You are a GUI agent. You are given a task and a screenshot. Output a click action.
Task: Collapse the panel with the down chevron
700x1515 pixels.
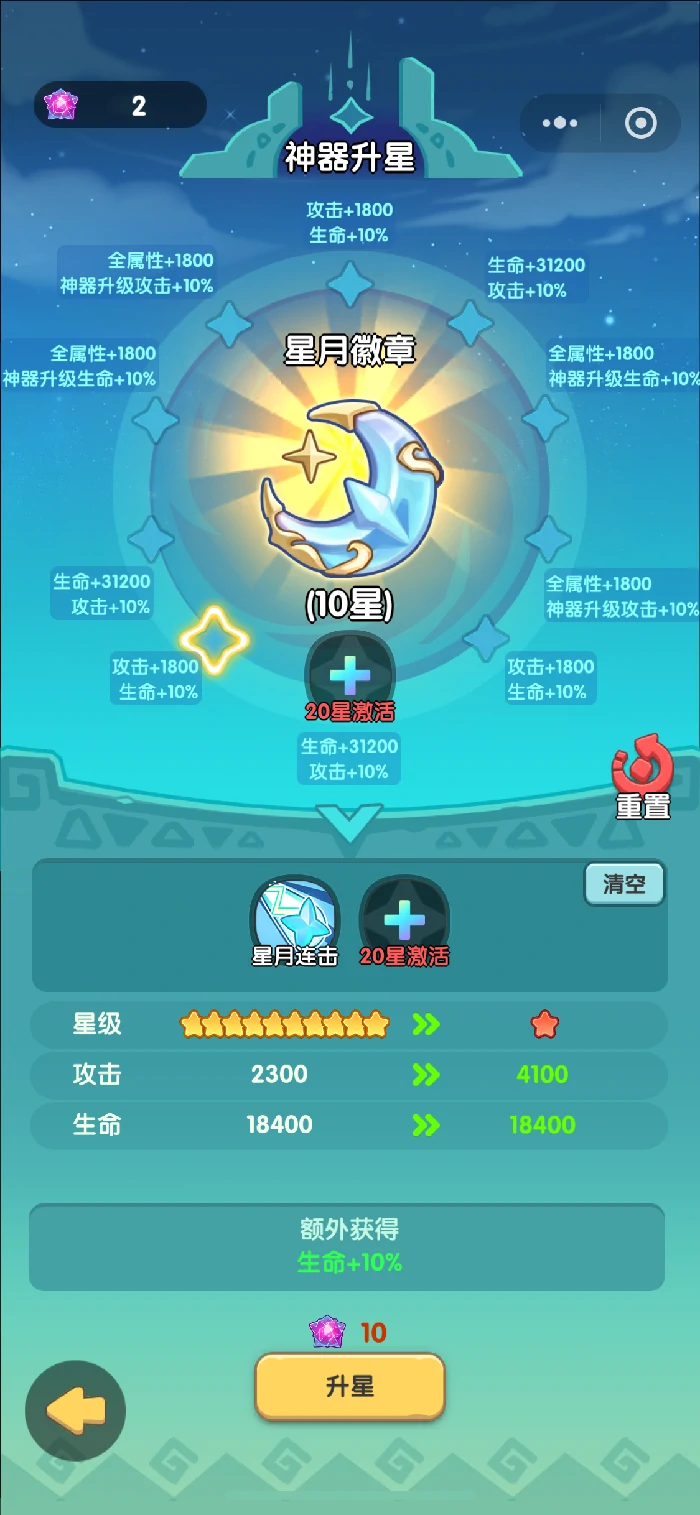coord(350,825)
